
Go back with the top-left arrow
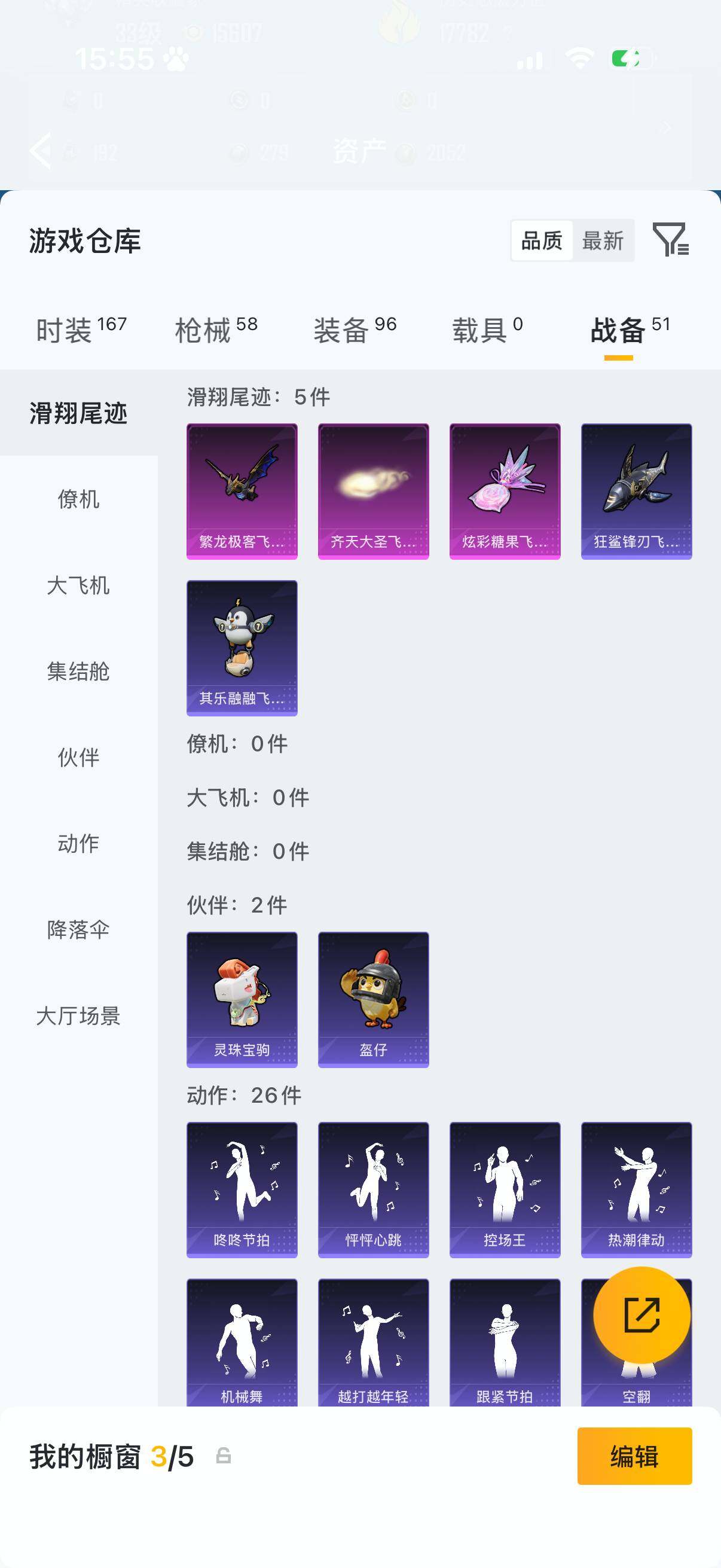coord(41,150)
